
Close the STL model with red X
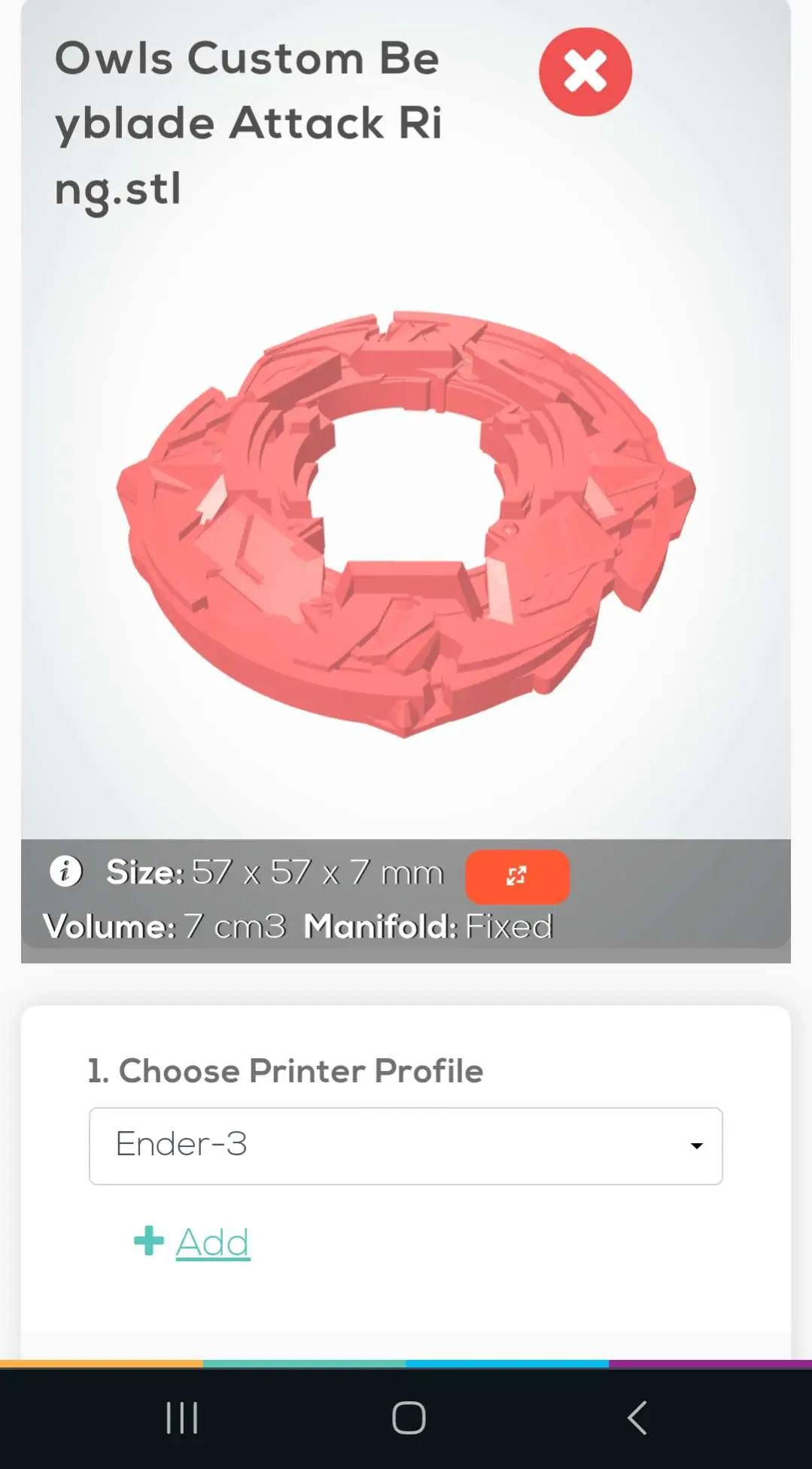585,72
